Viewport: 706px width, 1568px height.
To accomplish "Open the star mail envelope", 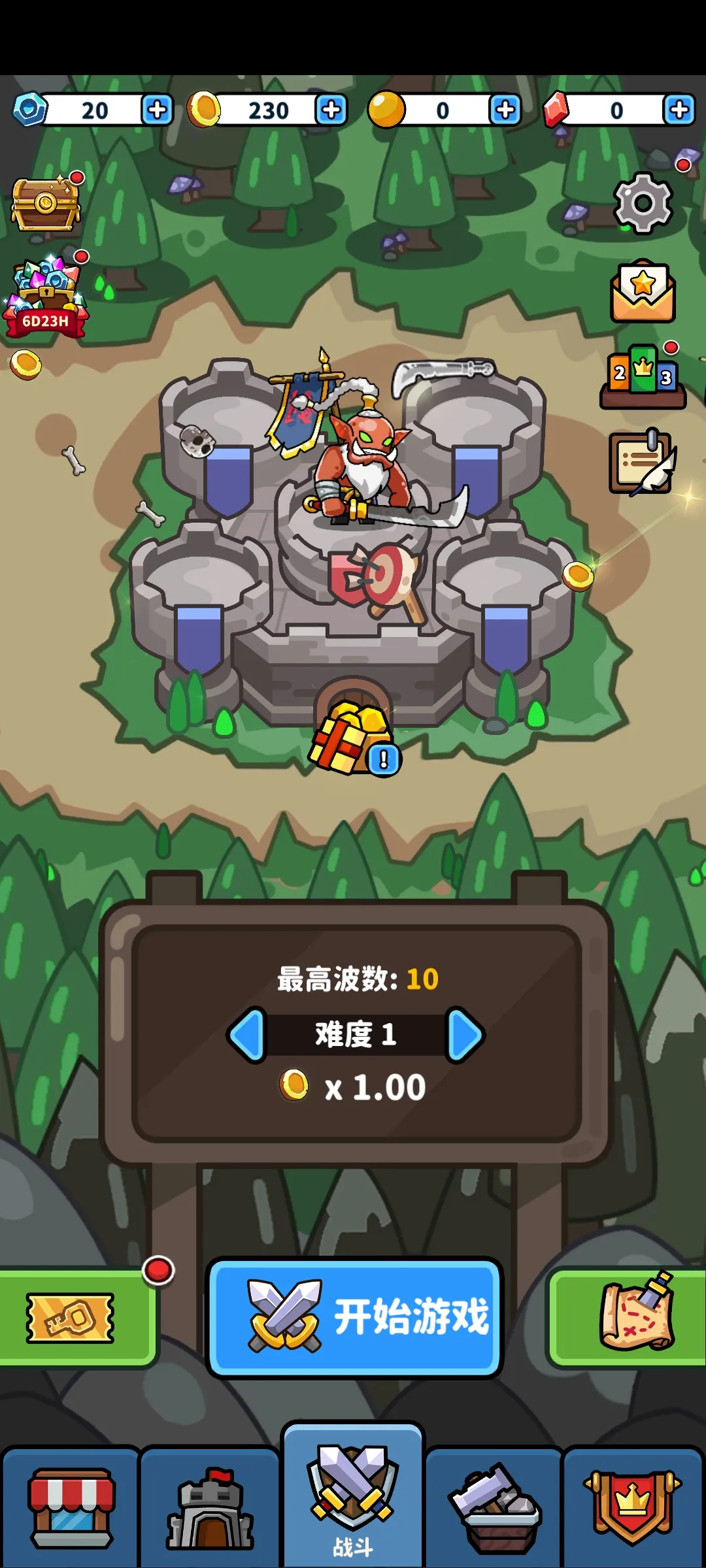I will pyautogui.click(x=643, y=293).
